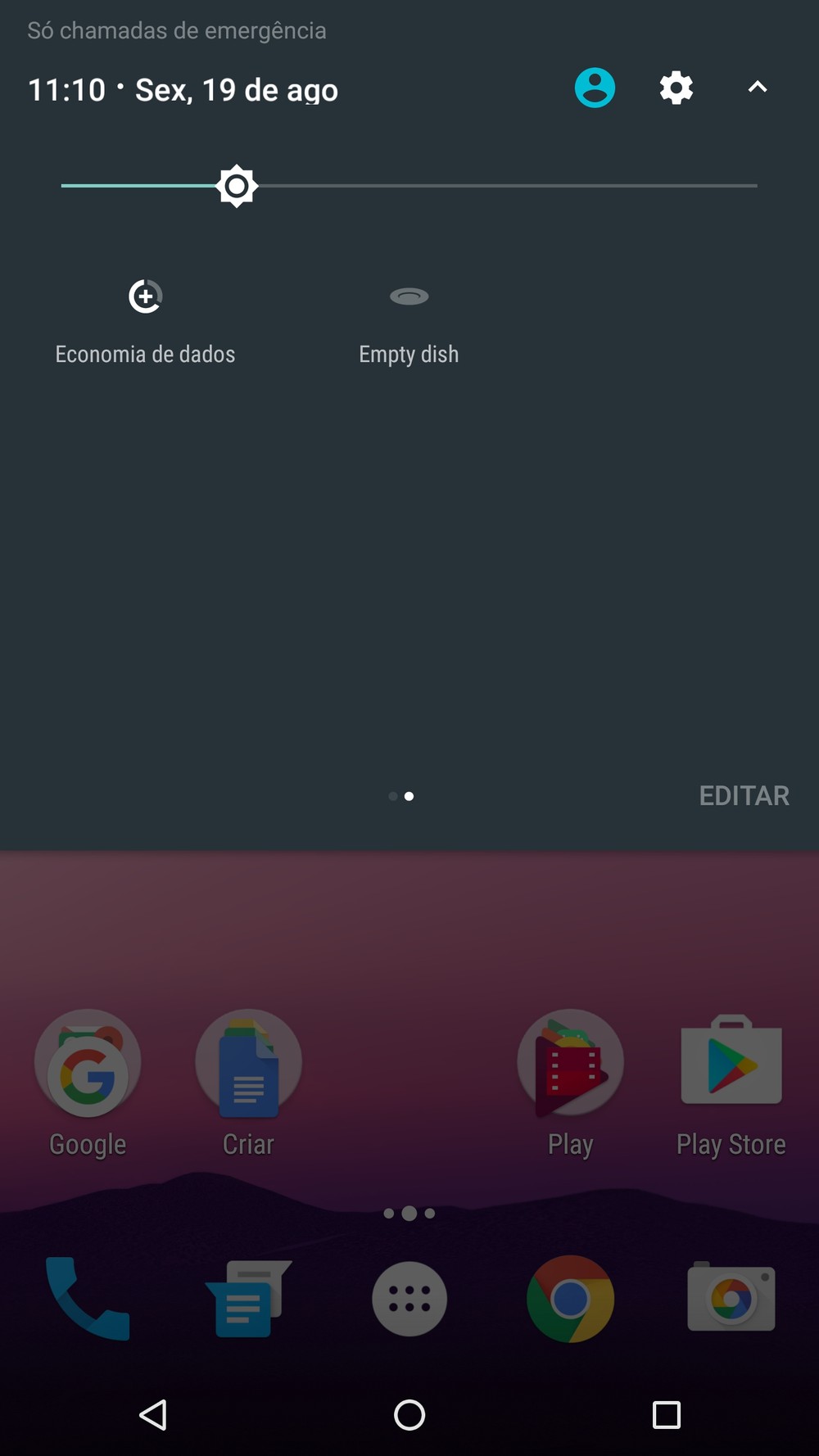Launch the Chrome browser
Image resolution: width=819 pixels, height=1456 pixels.
click(x=570, y=1299)
